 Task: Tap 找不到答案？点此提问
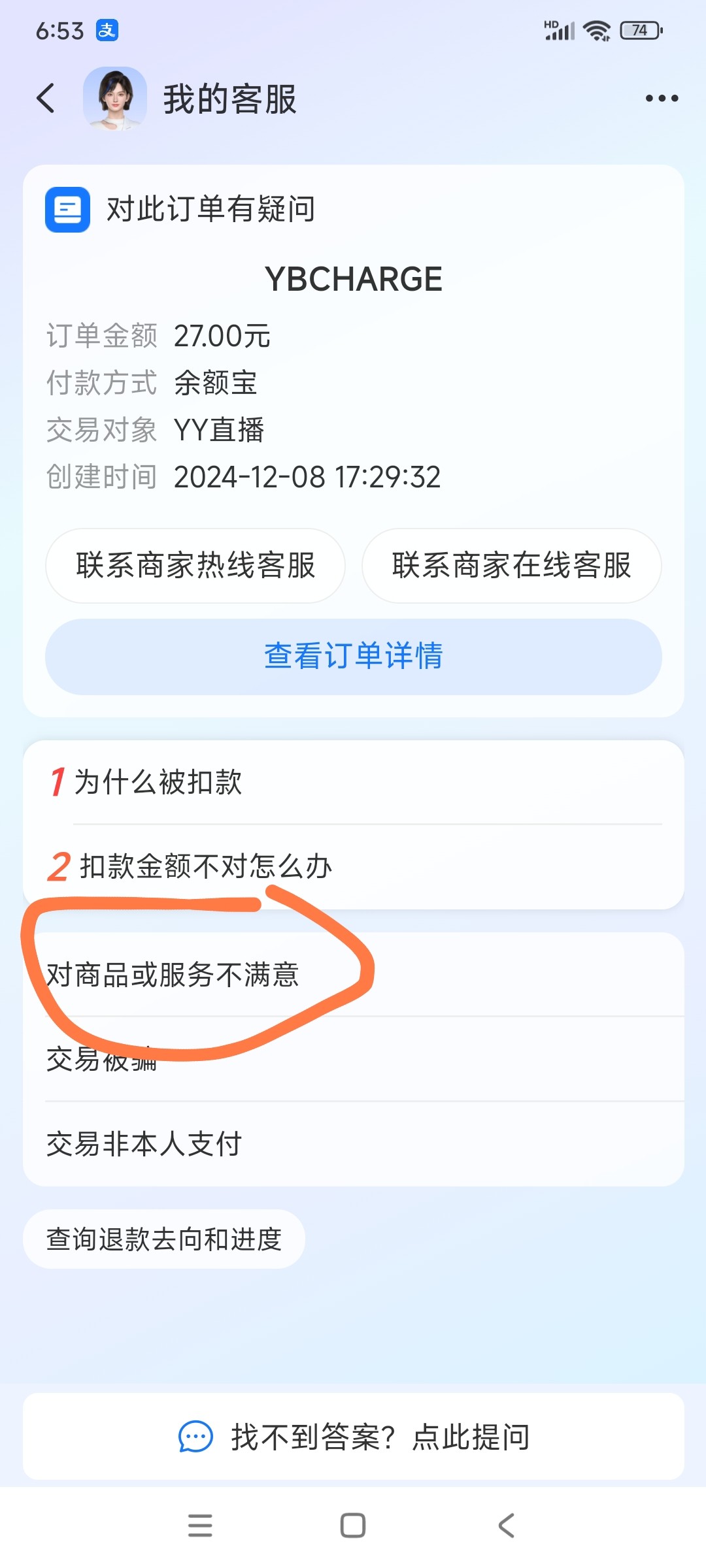[x=353, y=1437]
